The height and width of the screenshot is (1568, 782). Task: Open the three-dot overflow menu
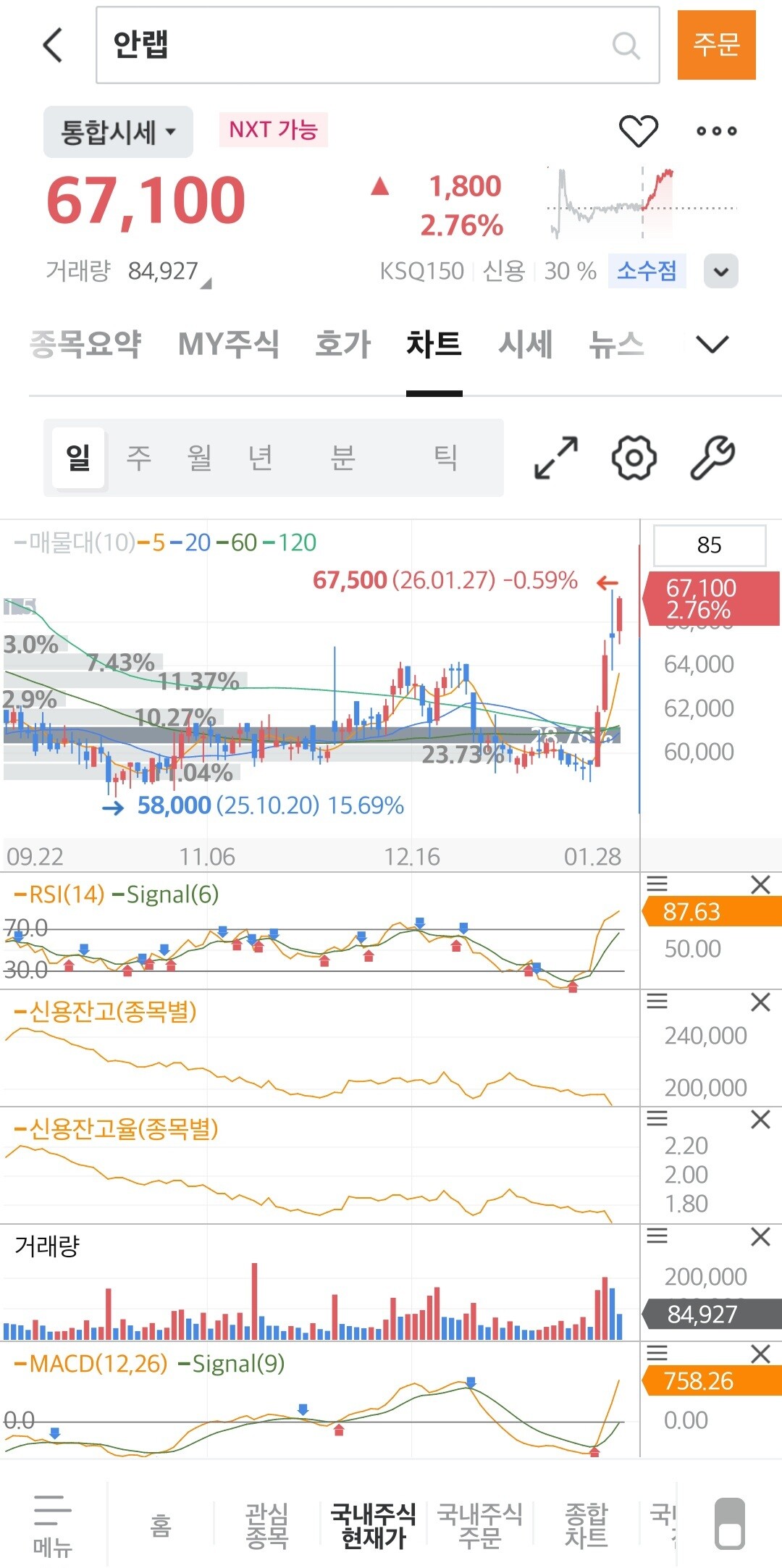click(716, 131)
